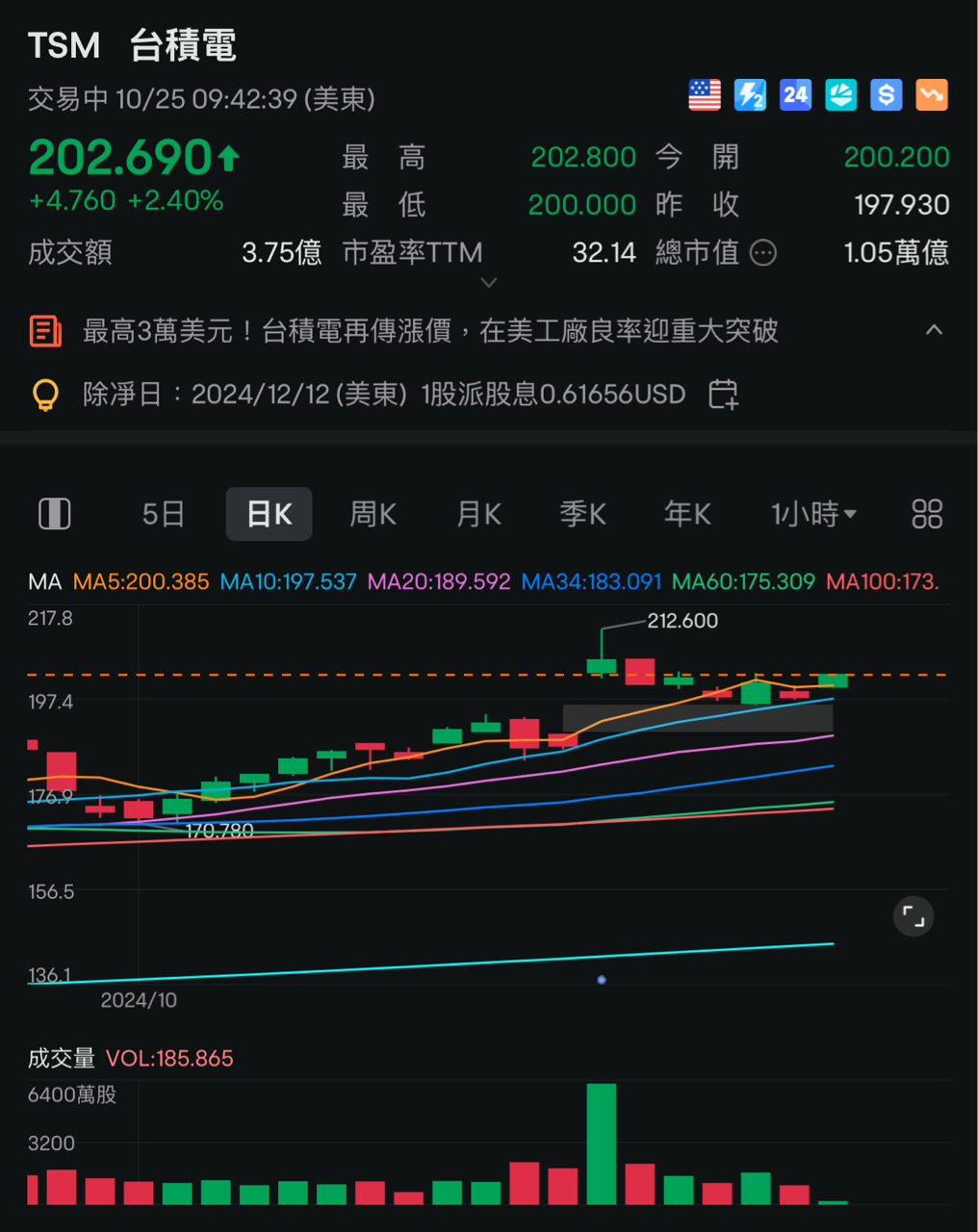The image size is (978, 1232).
Task: Tap the blue dollar sign icon
Action: 886,95
